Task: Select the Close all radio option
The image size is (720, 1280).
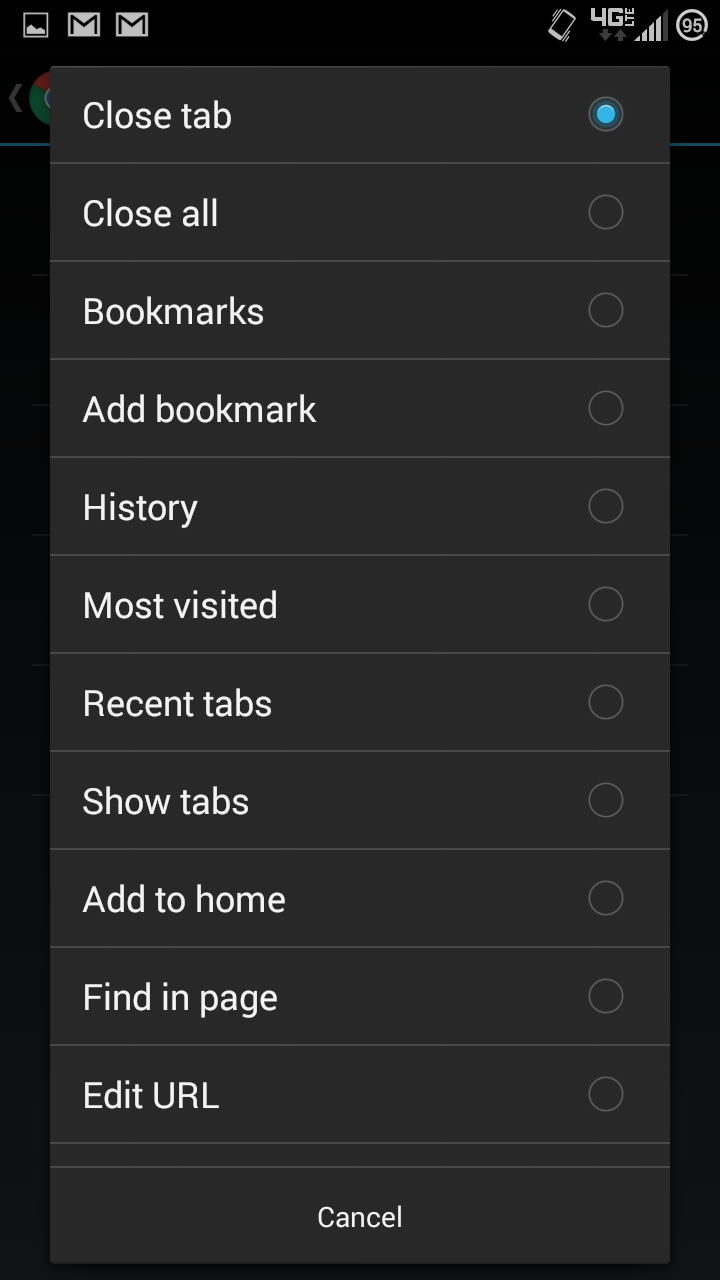Action: 360,212
